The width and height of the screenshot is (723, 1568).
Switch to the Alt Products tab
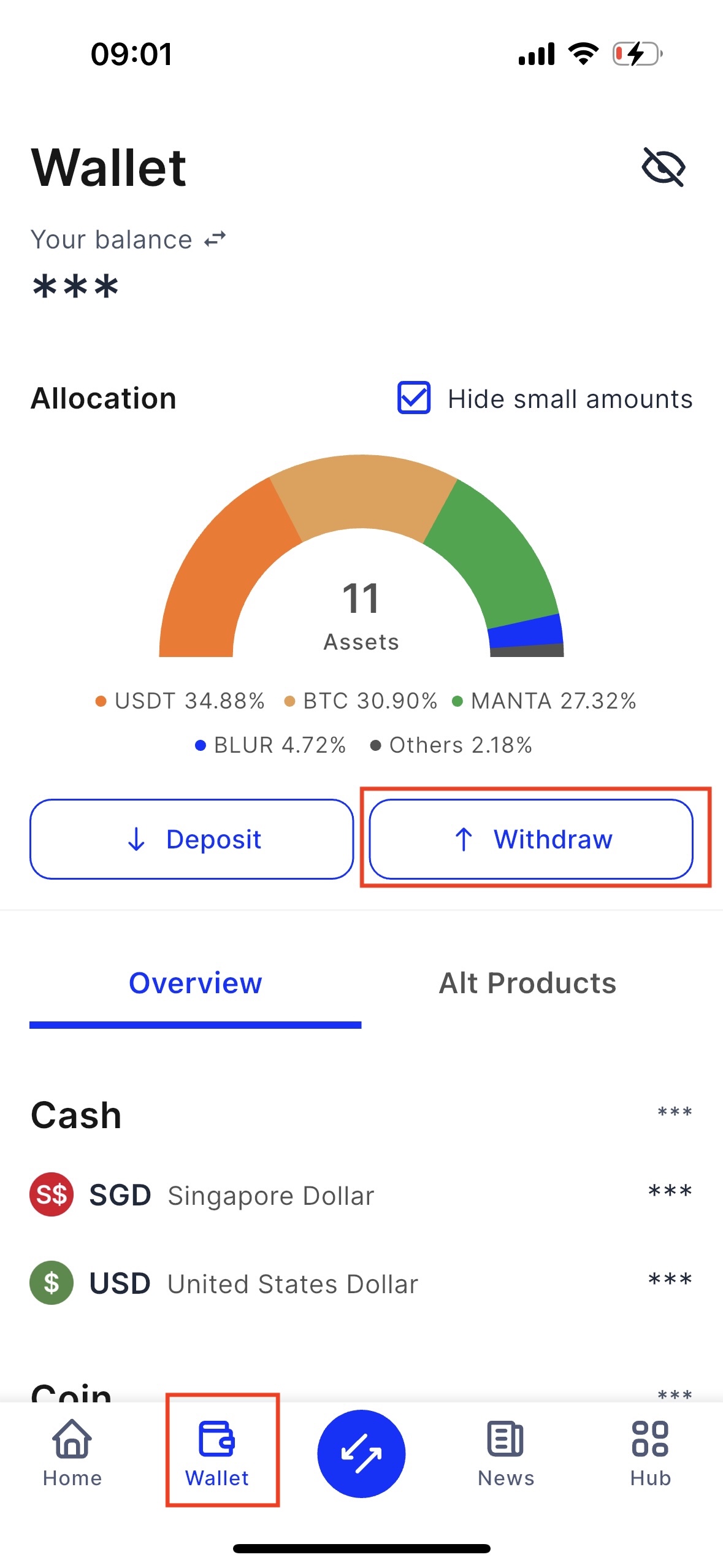tap(527, 983)
